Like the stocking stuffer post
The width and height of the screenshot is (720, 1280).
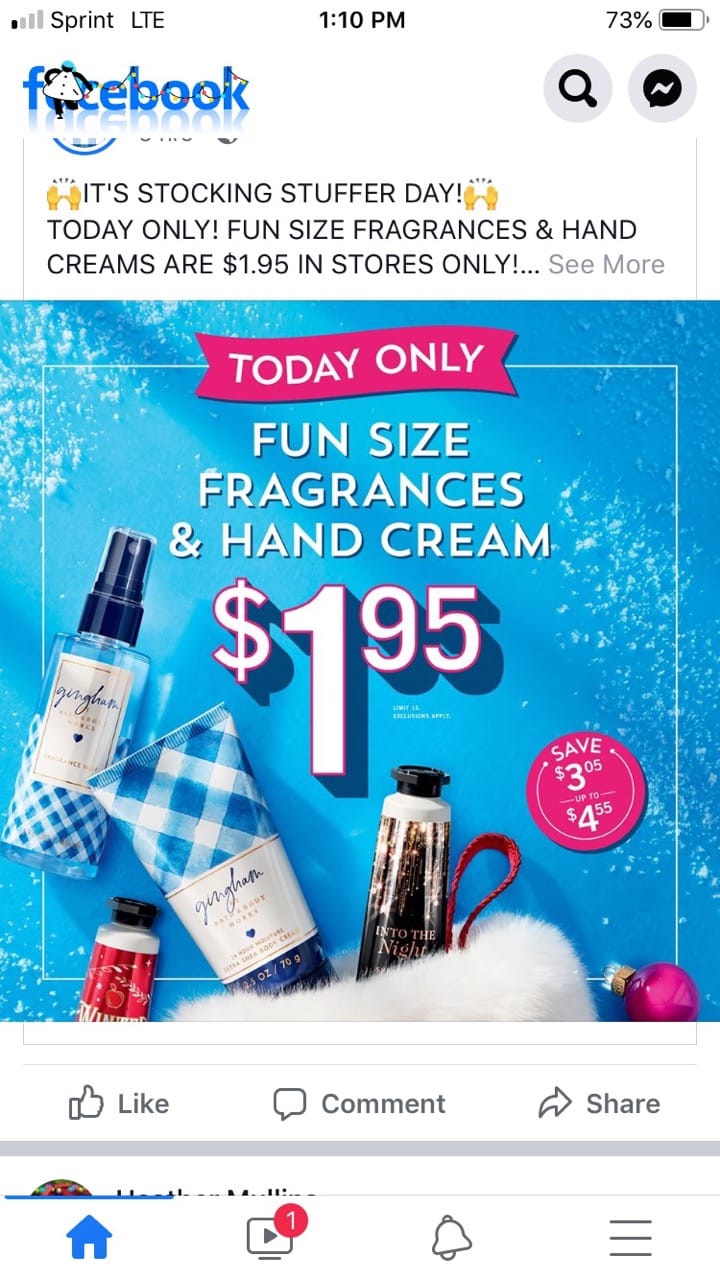click(119, 1103)
